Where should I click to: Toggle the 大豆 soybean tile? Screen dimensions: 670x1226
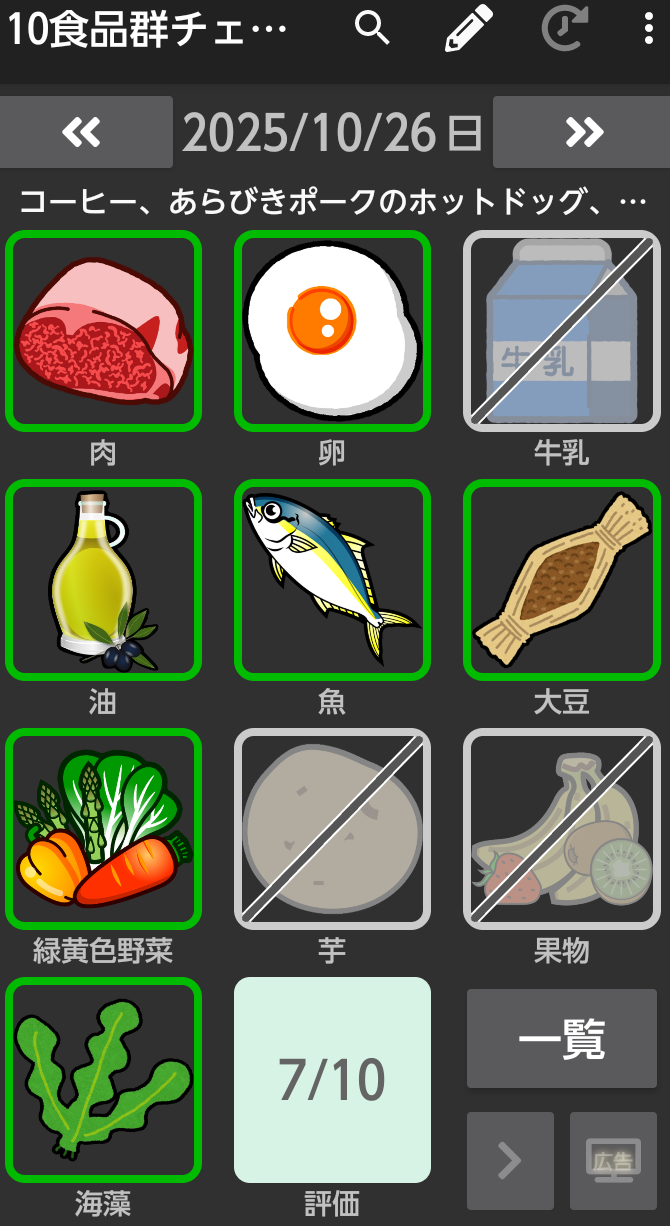[562, 579]
